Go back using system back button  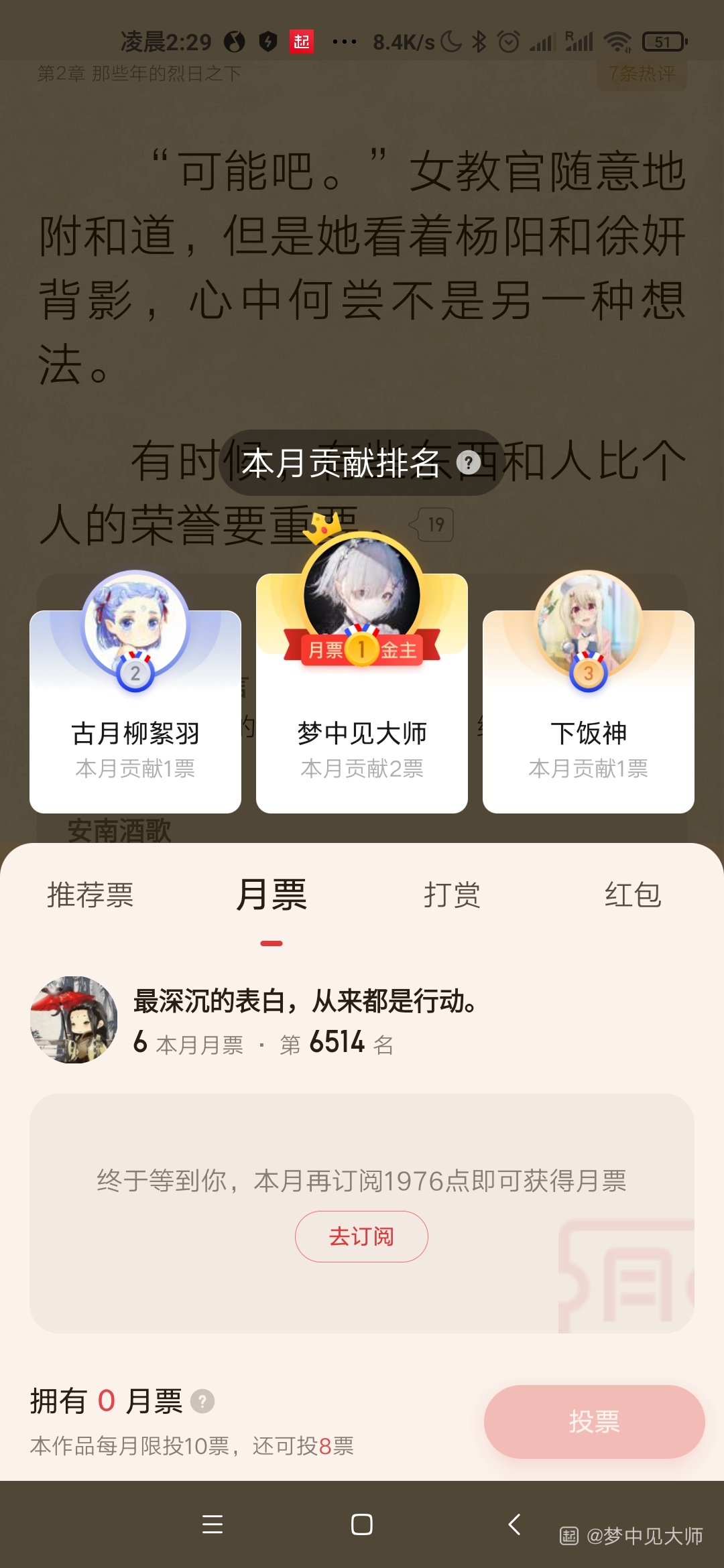pos(514,1524)
